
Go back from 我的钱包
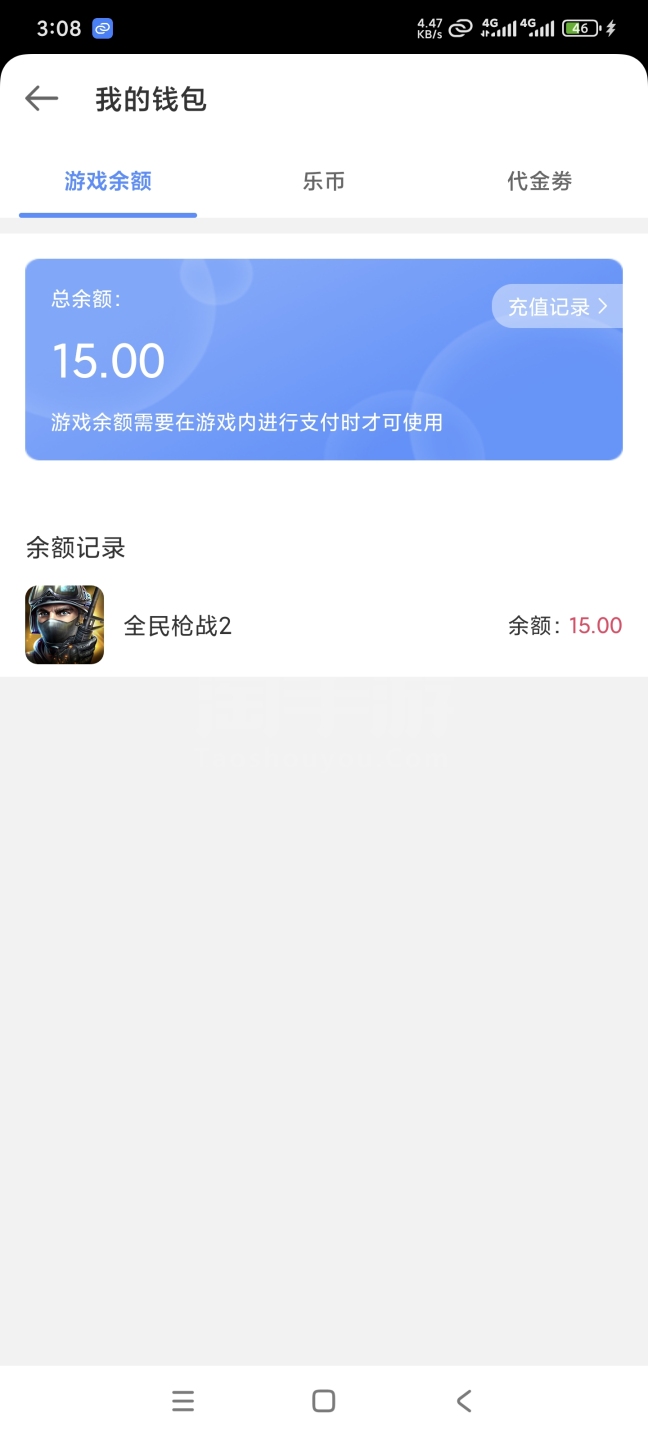(41, 98)
